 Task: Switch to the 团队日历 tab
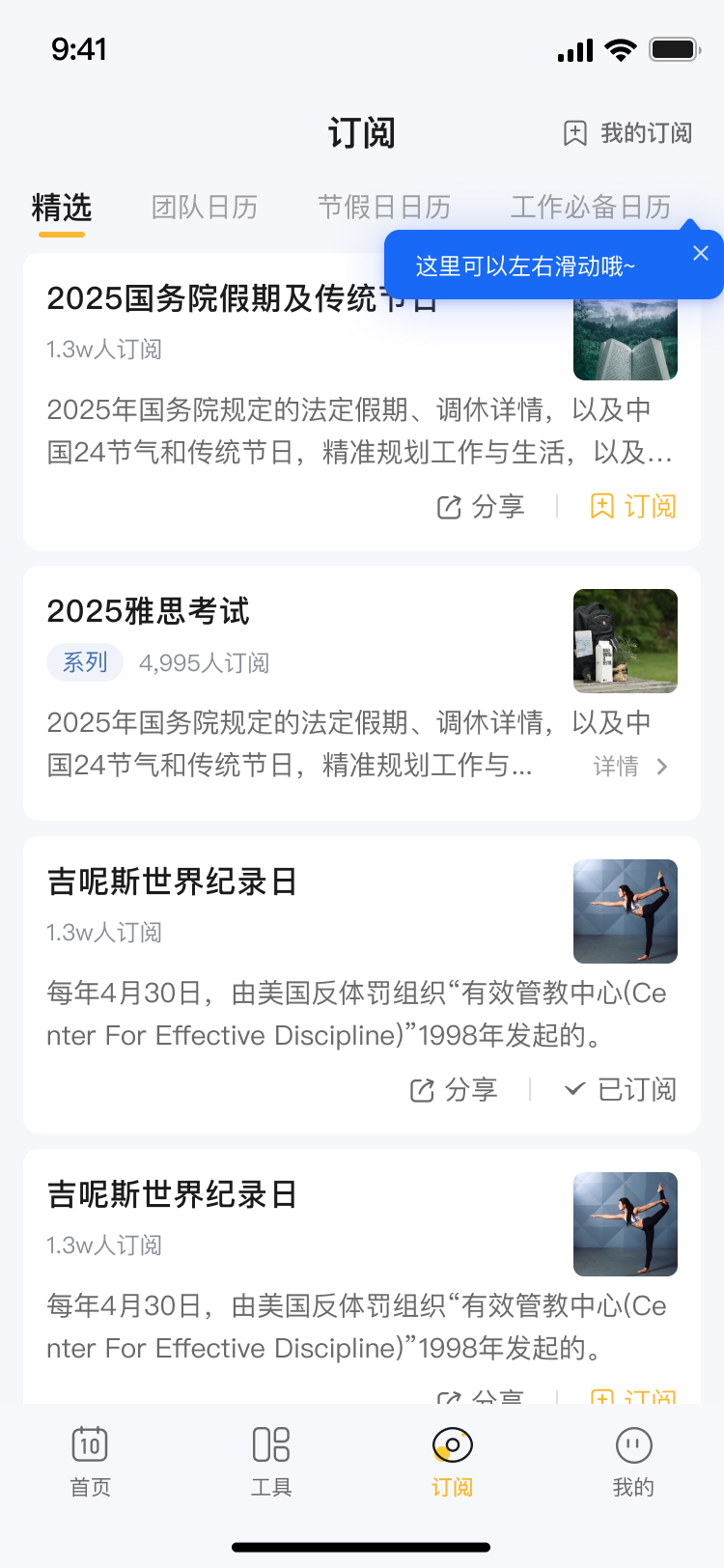tap(205, 208)
